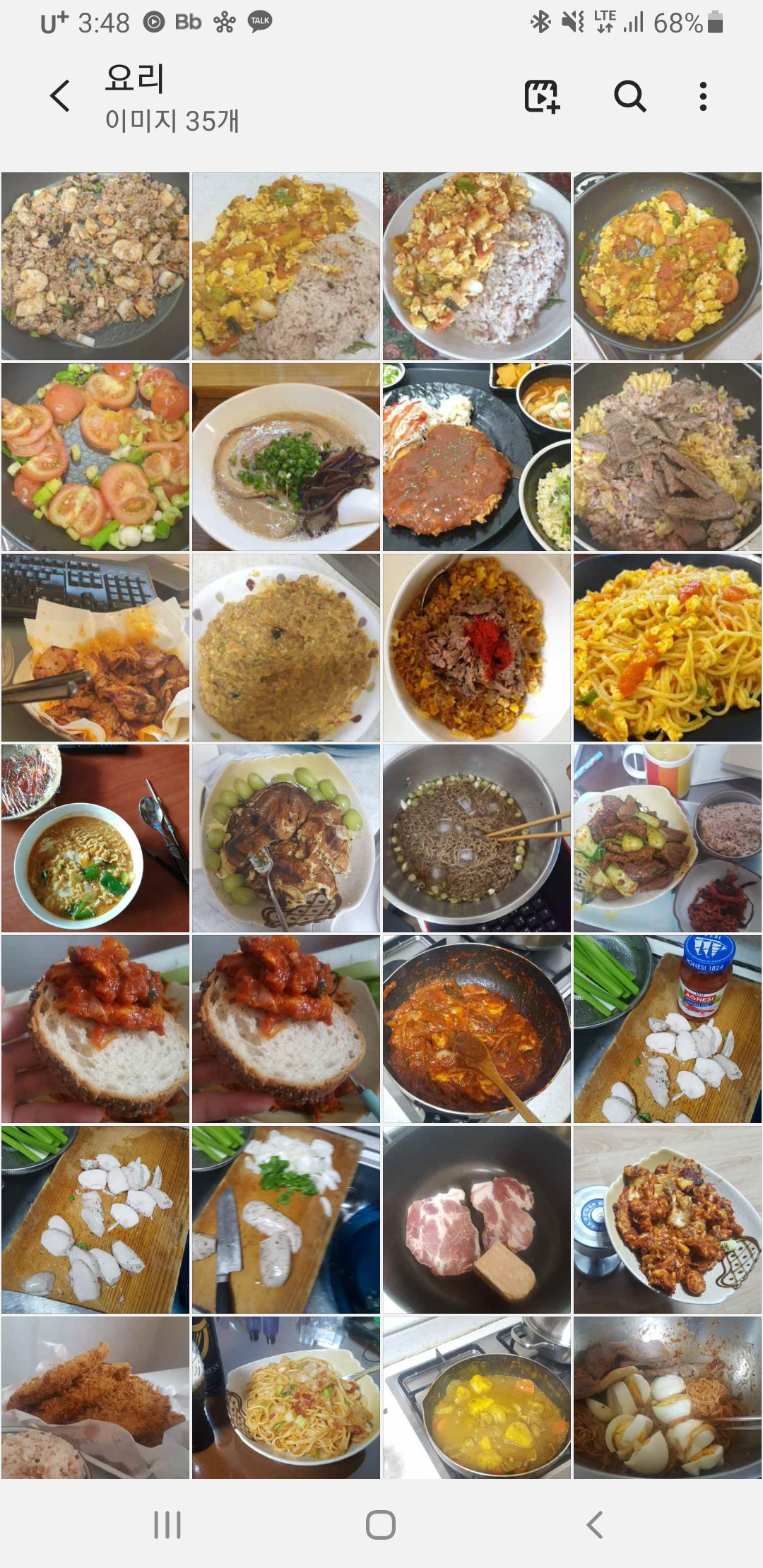Open the Agnesi sauce jar photo

click(668, 1029)
